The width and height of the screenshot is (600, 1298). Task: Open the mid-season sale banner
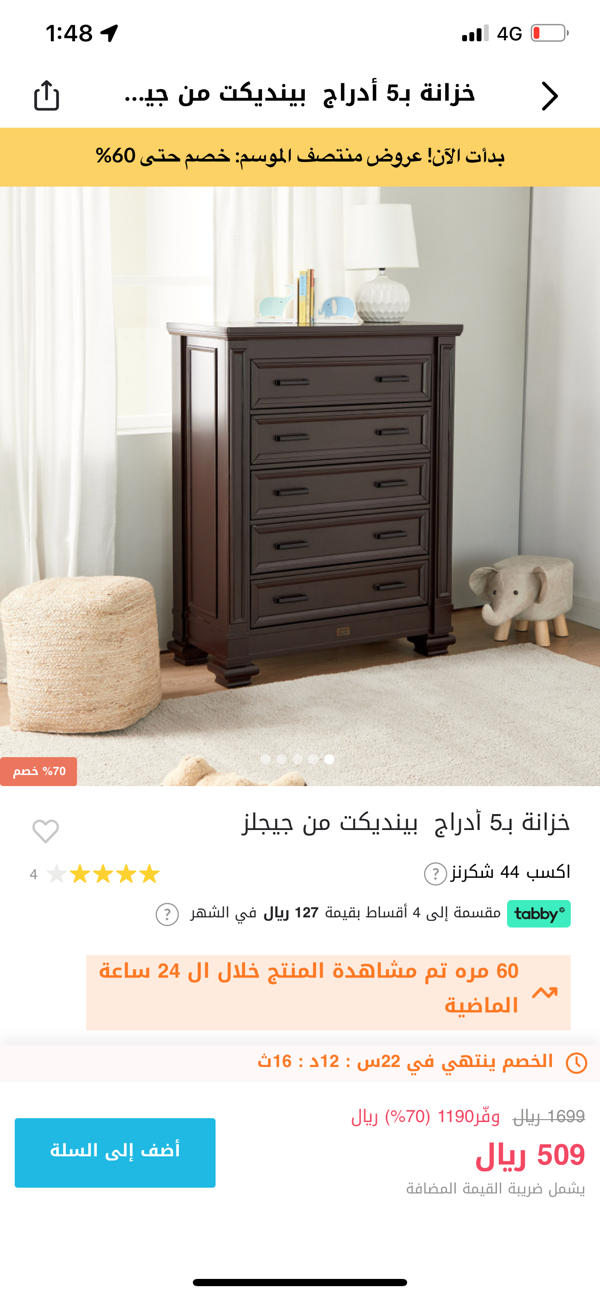[300, 157]
